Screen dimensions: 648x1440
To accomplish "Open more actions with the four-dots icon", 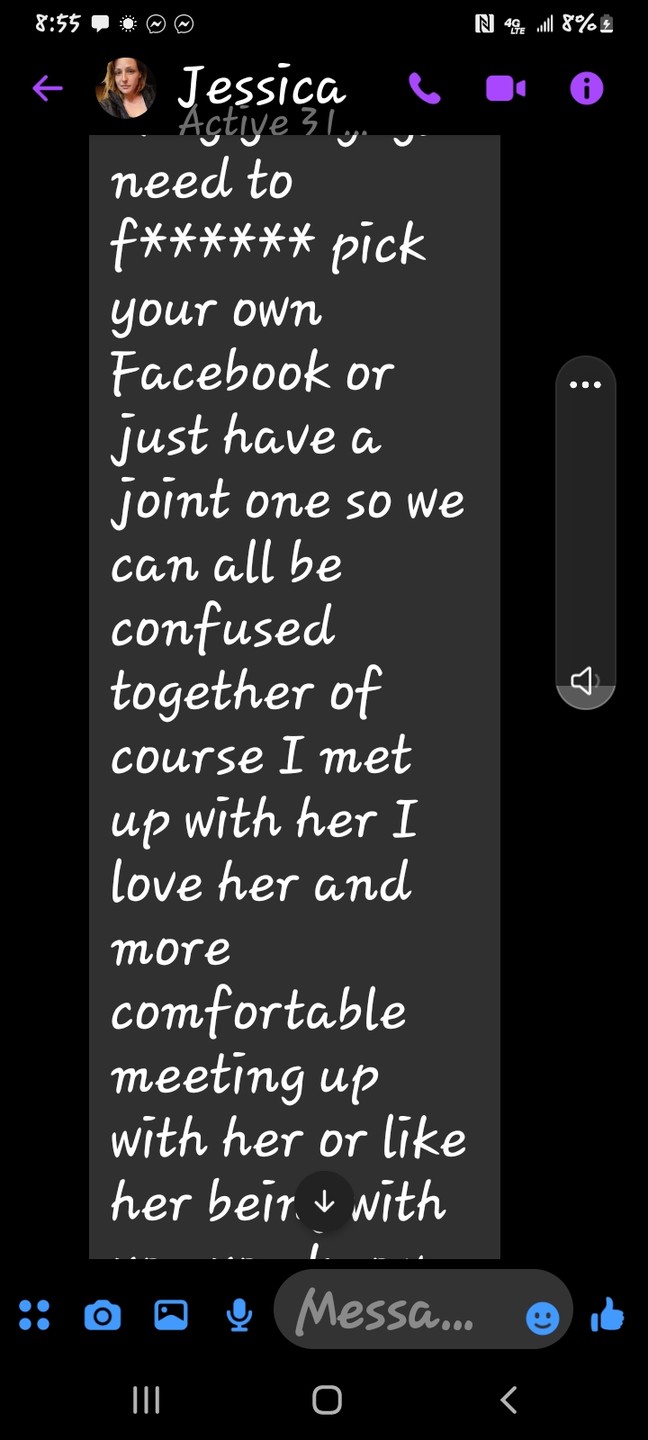I will coord(34,1315).
